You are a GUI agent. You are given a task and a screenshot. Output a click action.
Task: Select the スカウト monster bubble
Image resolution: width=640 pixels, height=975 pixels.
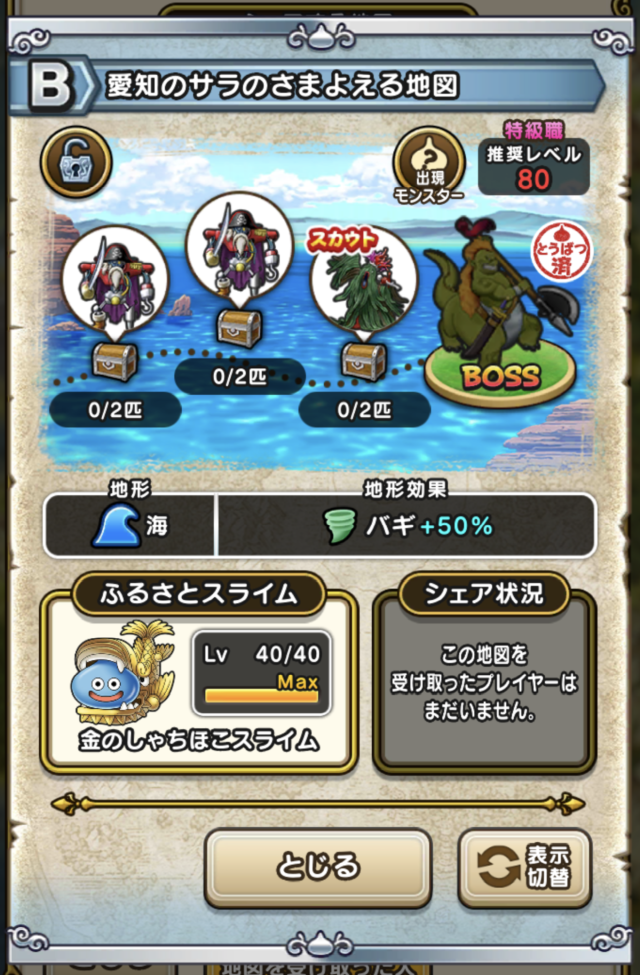(359, 281)
